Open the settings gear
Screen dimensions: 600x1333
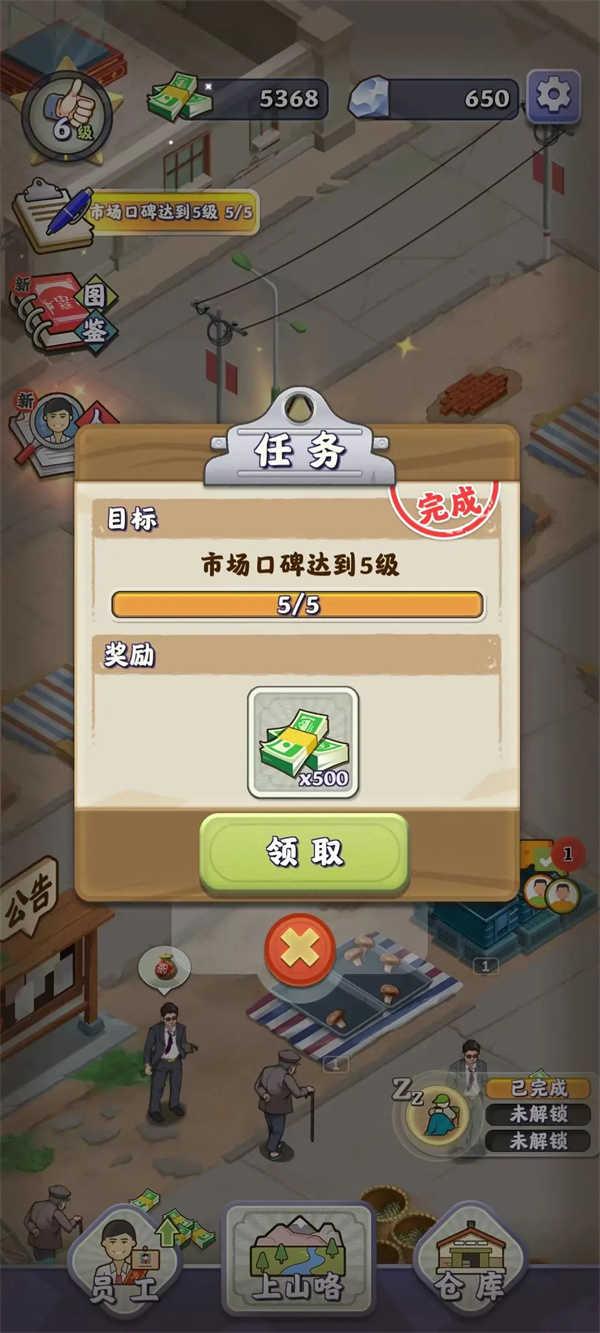[x=553, y=96]
